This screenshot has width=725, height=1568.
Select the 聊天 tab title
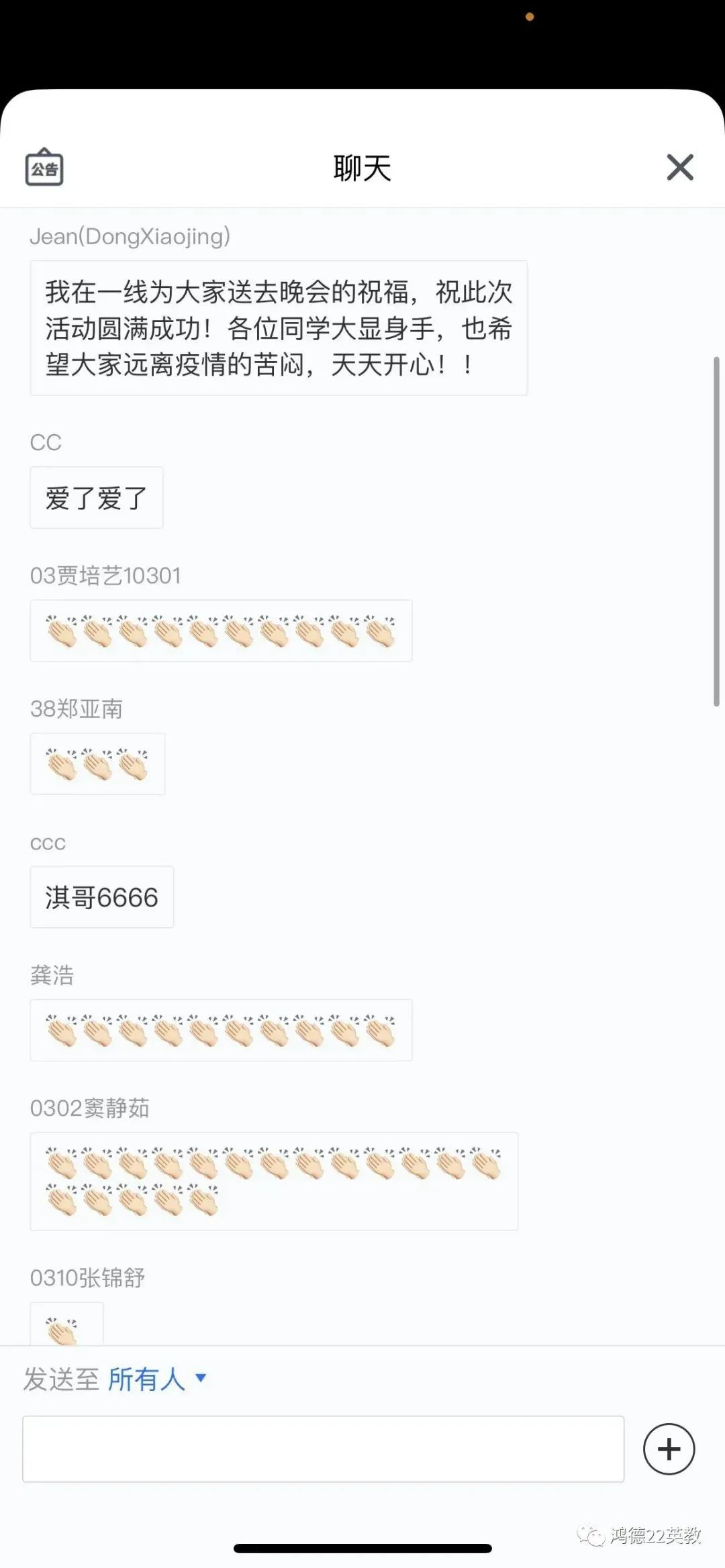(362, 168)
